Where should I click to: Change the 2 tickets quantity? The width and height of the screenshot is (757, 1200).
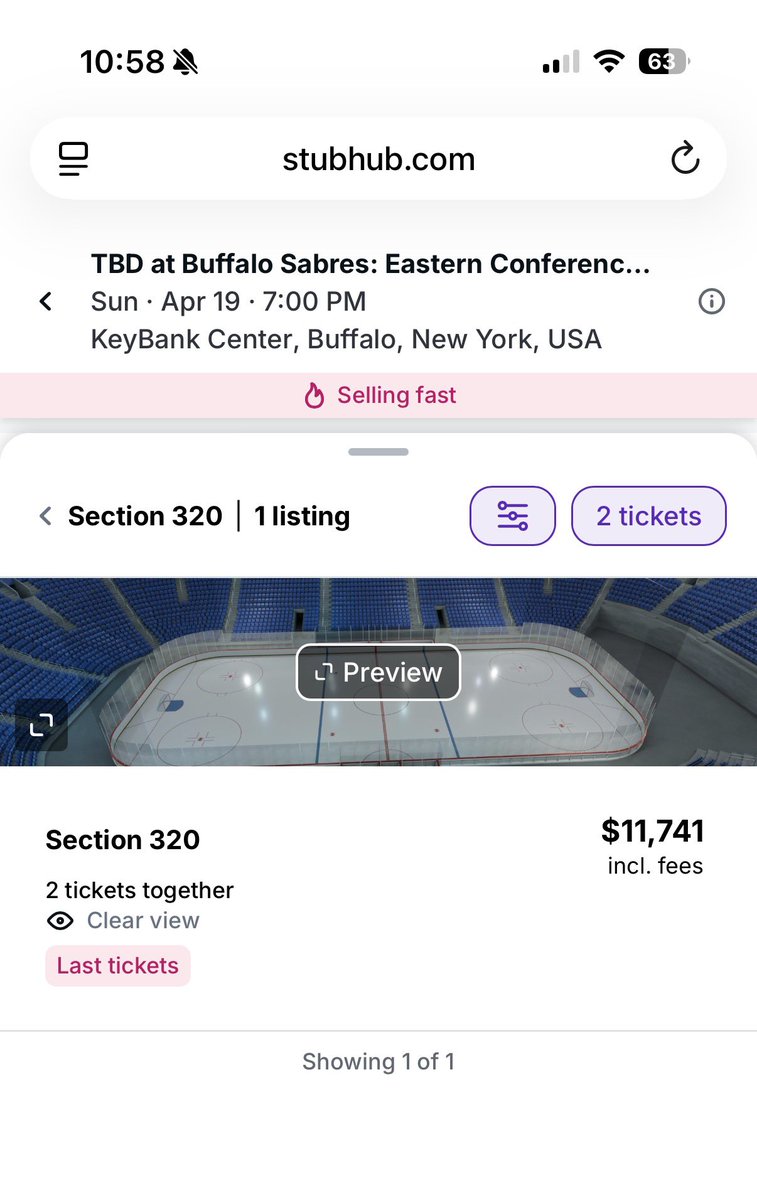coord(648,516)
